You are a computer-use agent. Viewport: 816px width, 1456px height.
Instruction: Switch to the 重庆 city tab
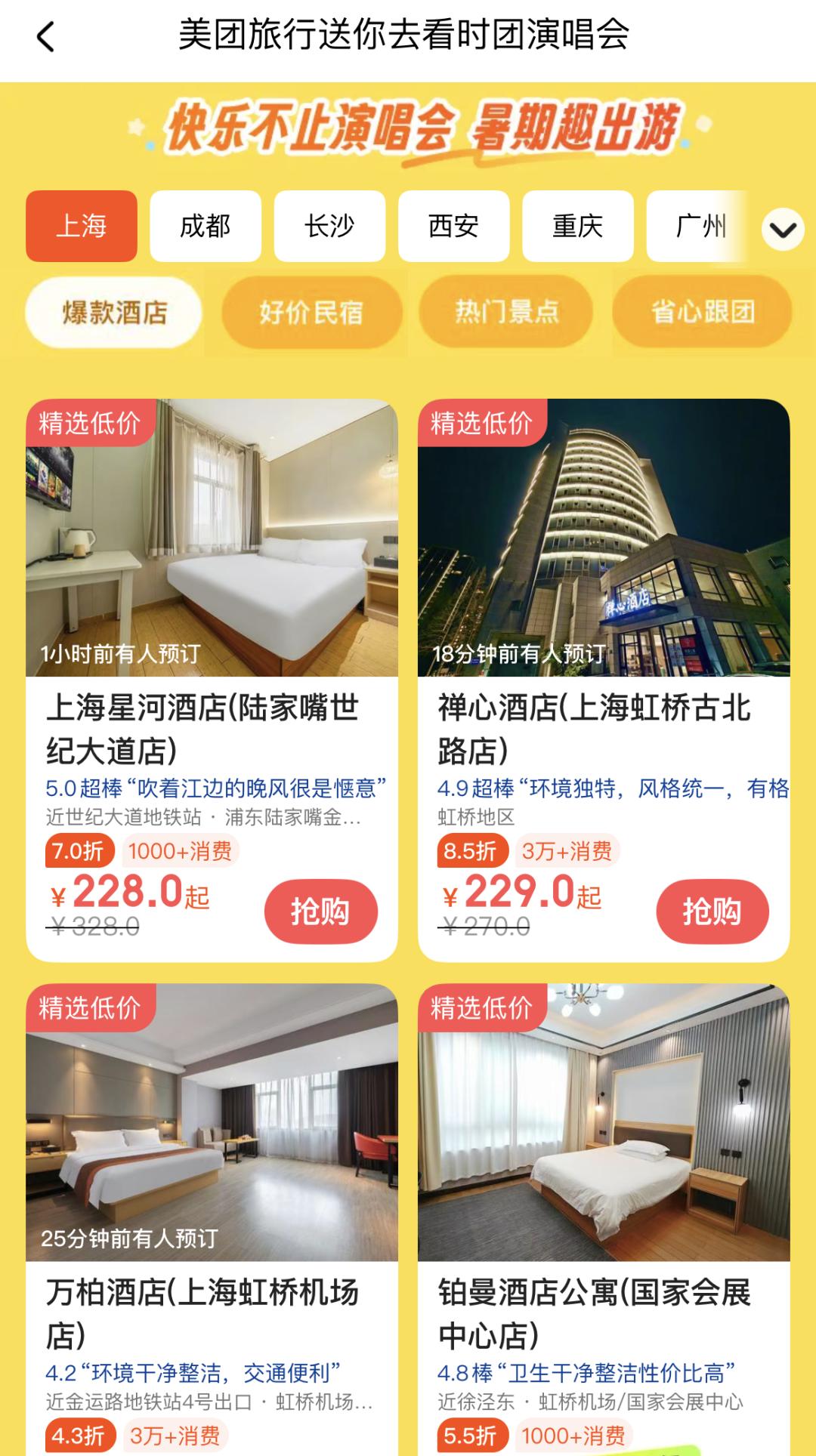pos(577,226)
